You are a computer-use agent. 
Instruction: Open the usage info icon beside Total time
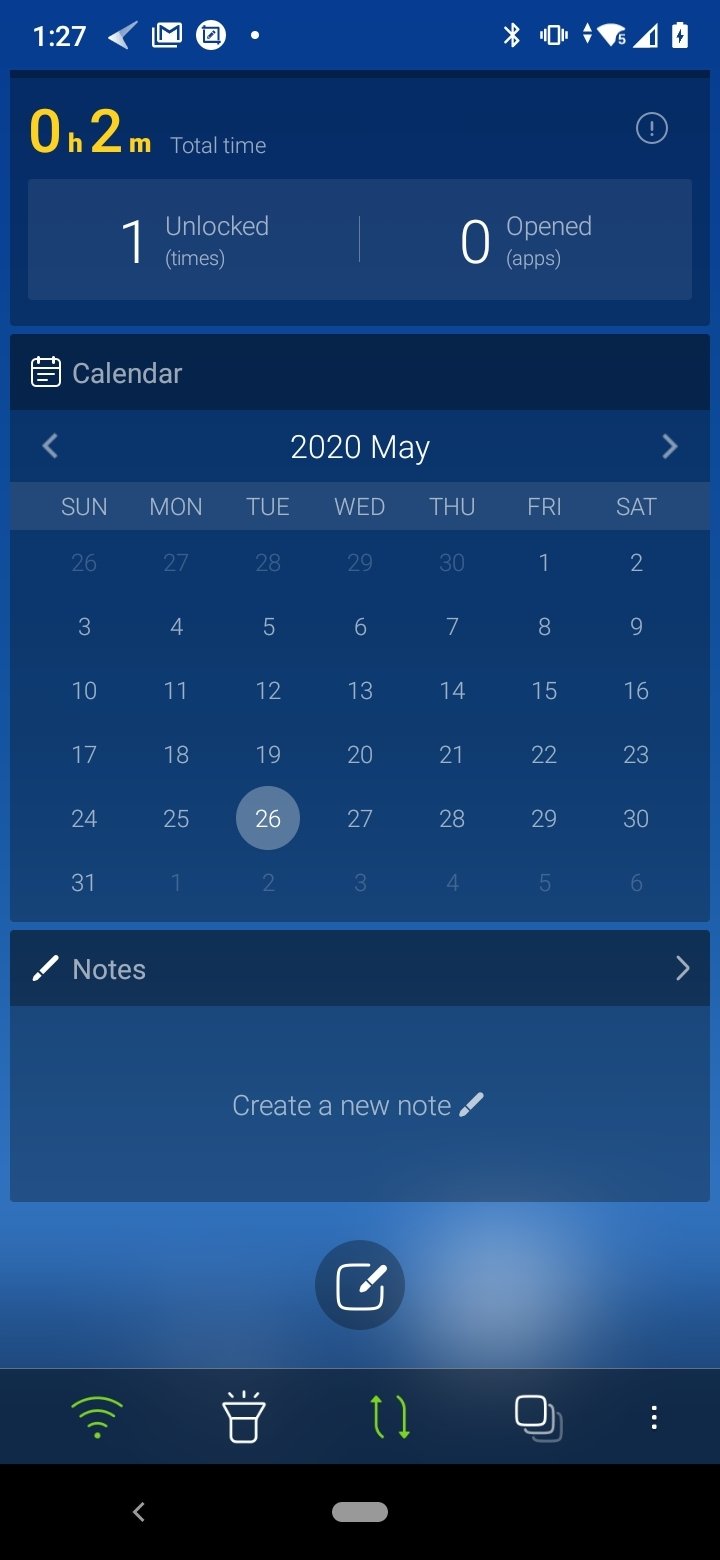tap(652, 128)
